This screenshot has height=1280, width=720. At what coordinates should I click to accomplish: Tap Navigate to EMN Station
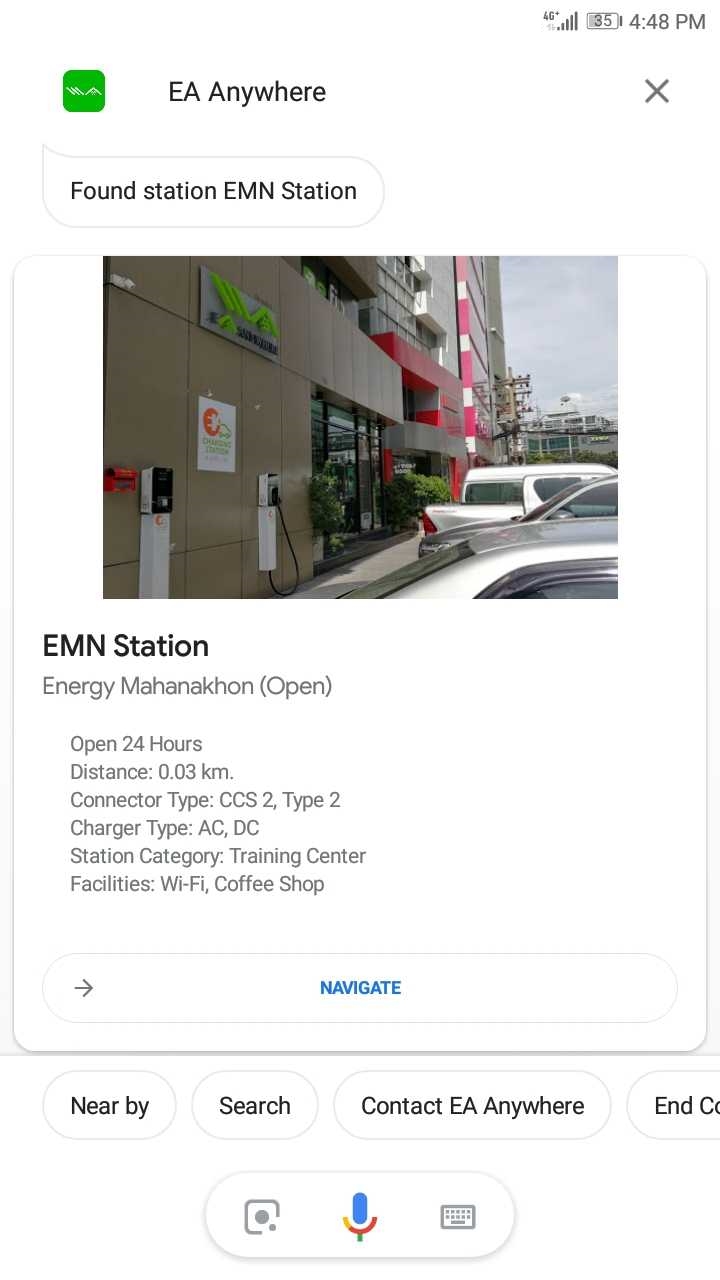coord(360,988)
